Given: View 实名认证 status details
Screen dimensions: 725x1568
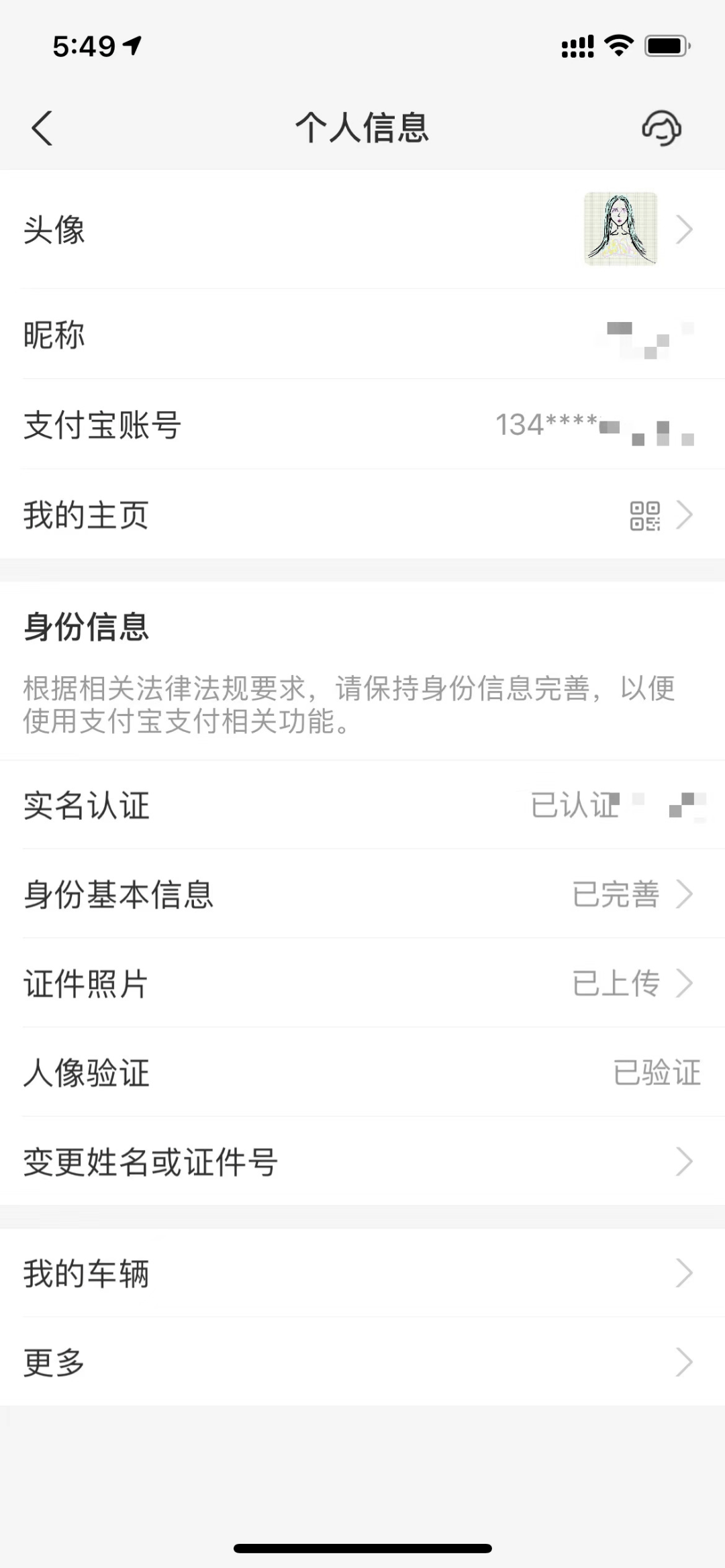Looking at the screenshot, I should 362,805.
